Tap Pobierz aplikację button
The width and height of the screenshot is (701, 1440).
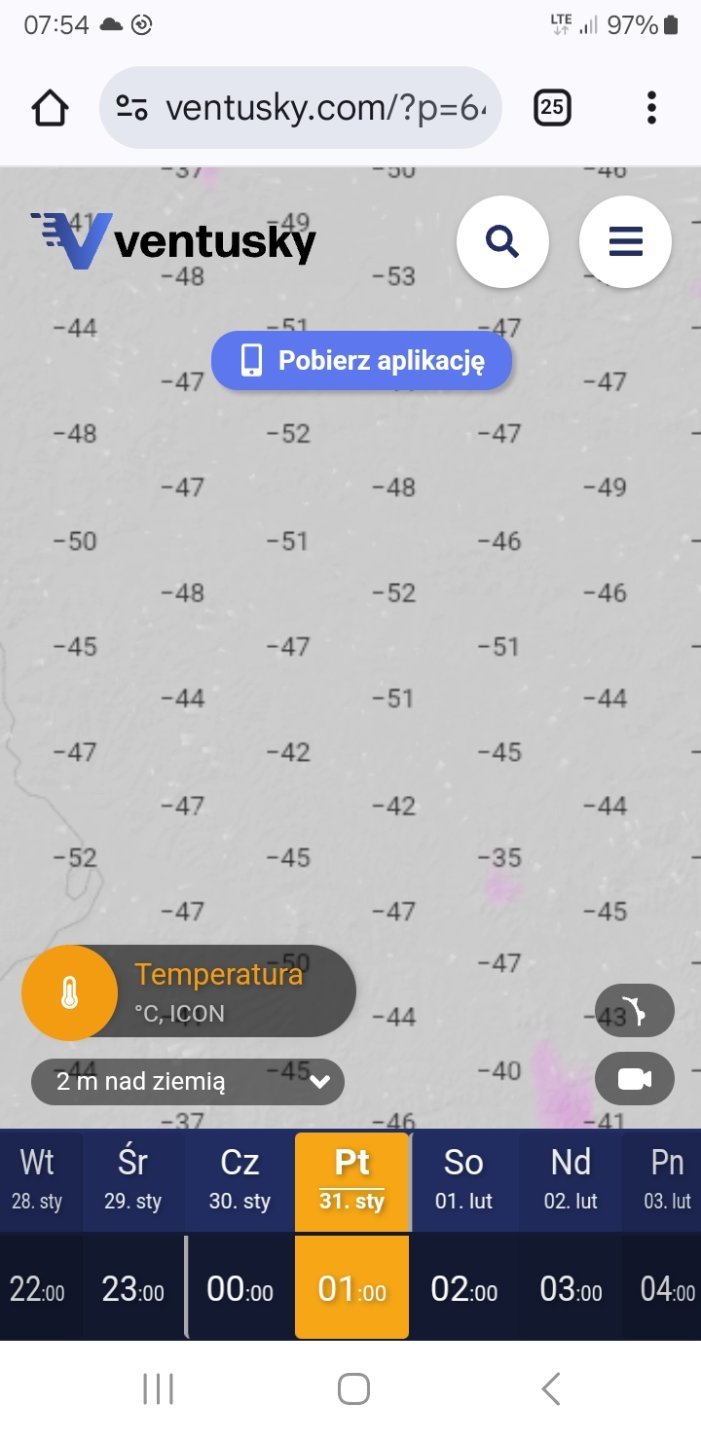[361, 361]
